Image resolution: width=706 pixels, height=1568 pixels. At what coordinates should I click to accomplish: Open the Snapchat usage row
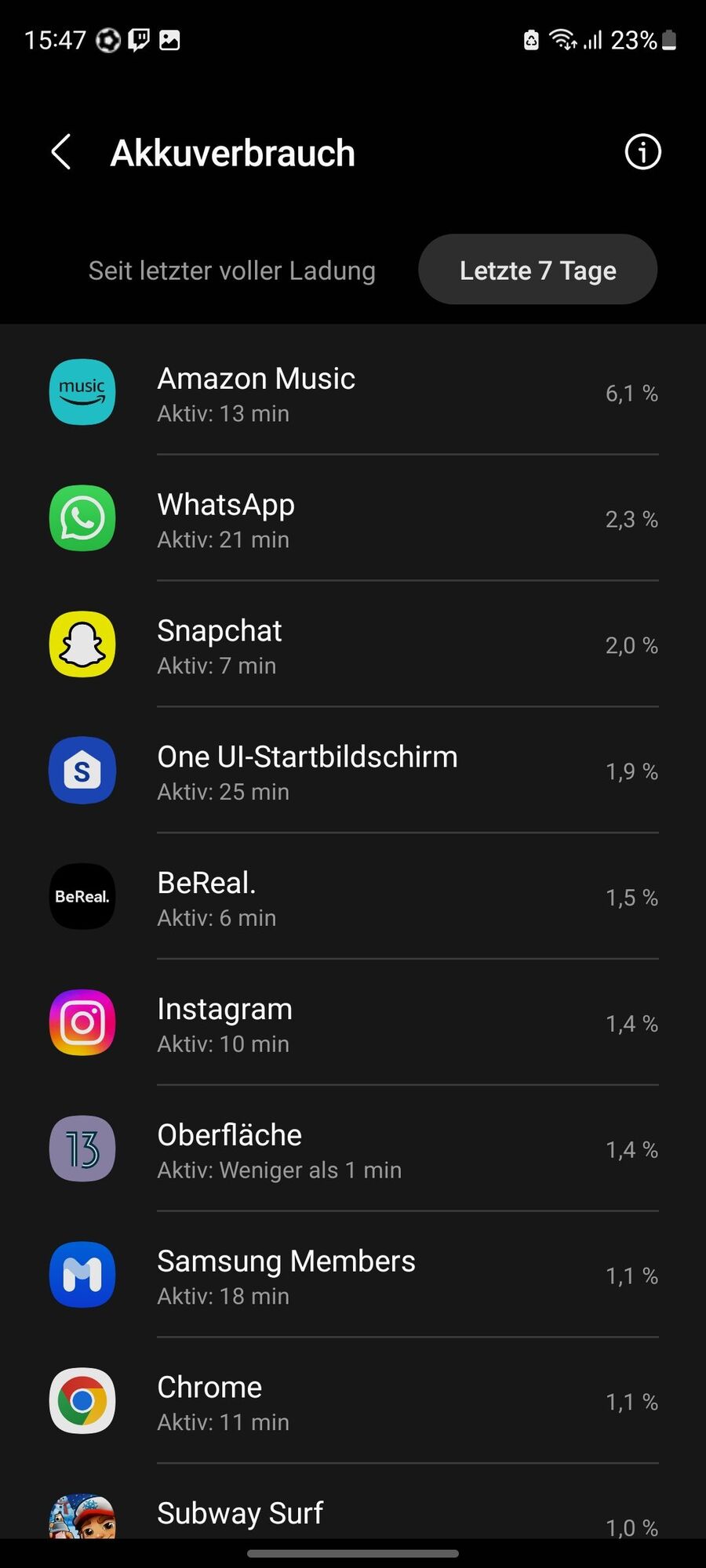353,645
